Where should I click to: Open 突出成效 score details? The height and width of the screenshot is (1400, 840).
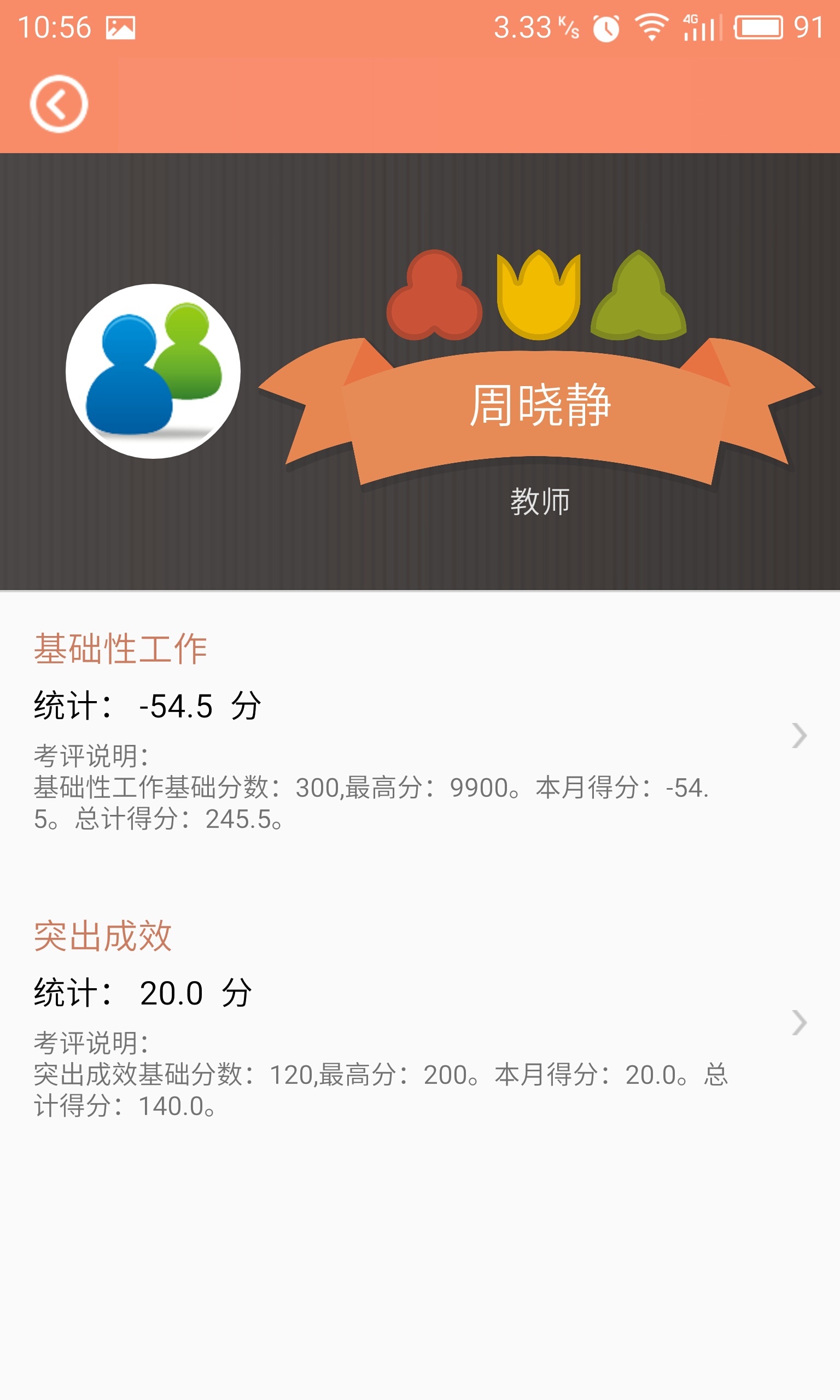pos(798,1022)
